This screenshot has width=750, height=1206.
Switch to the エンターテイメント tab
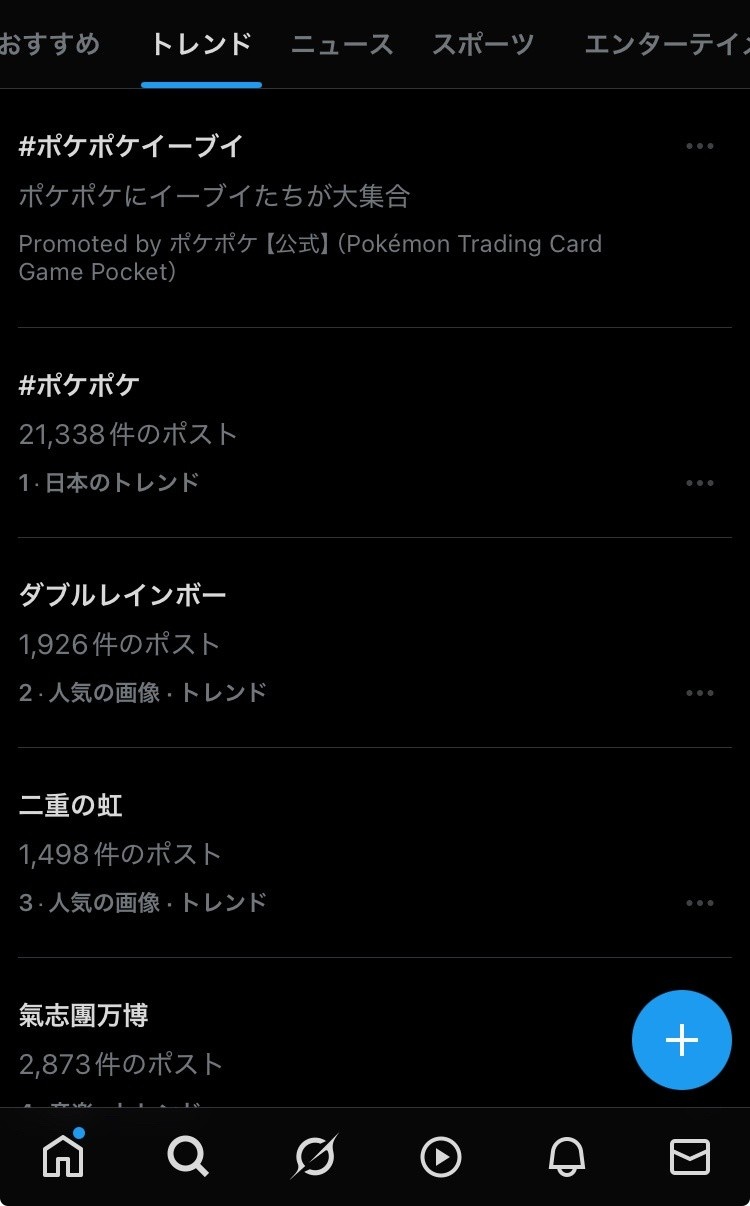[x=667, y=44]
